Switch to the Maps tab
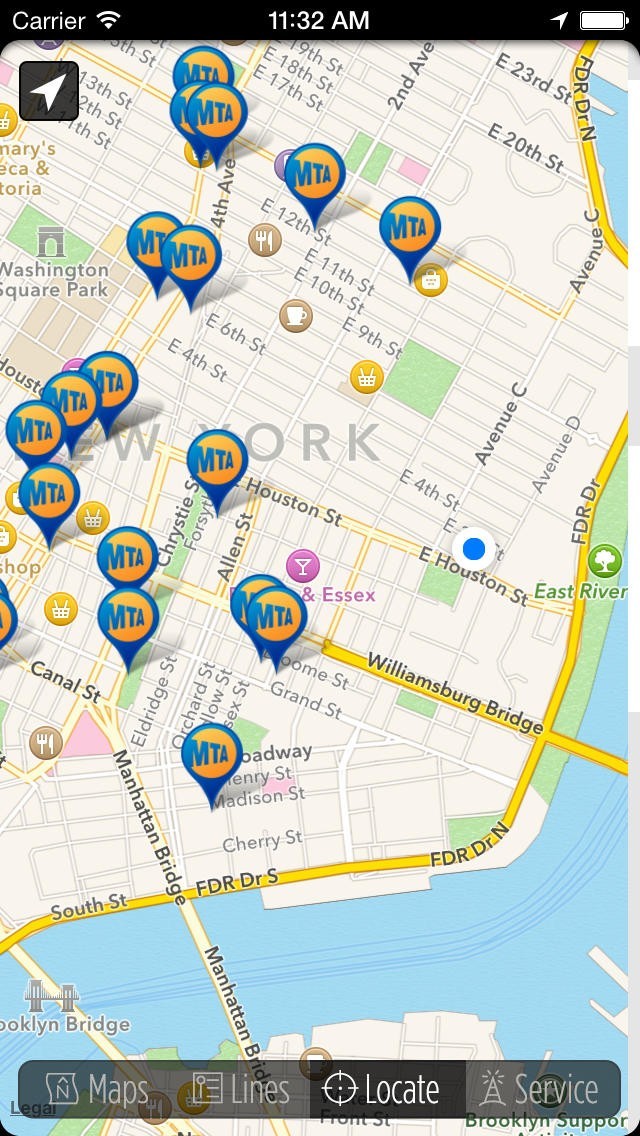 click(x=98, y=1089)
